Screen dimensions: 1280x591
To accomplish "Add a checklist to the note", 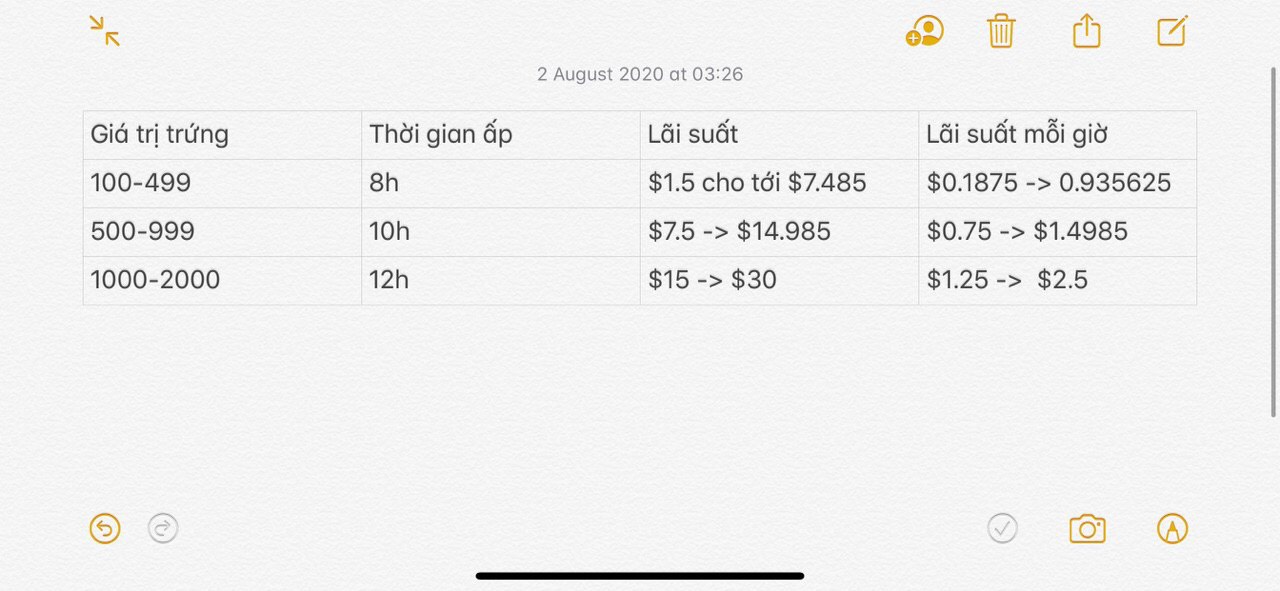I will (1002, 528).
